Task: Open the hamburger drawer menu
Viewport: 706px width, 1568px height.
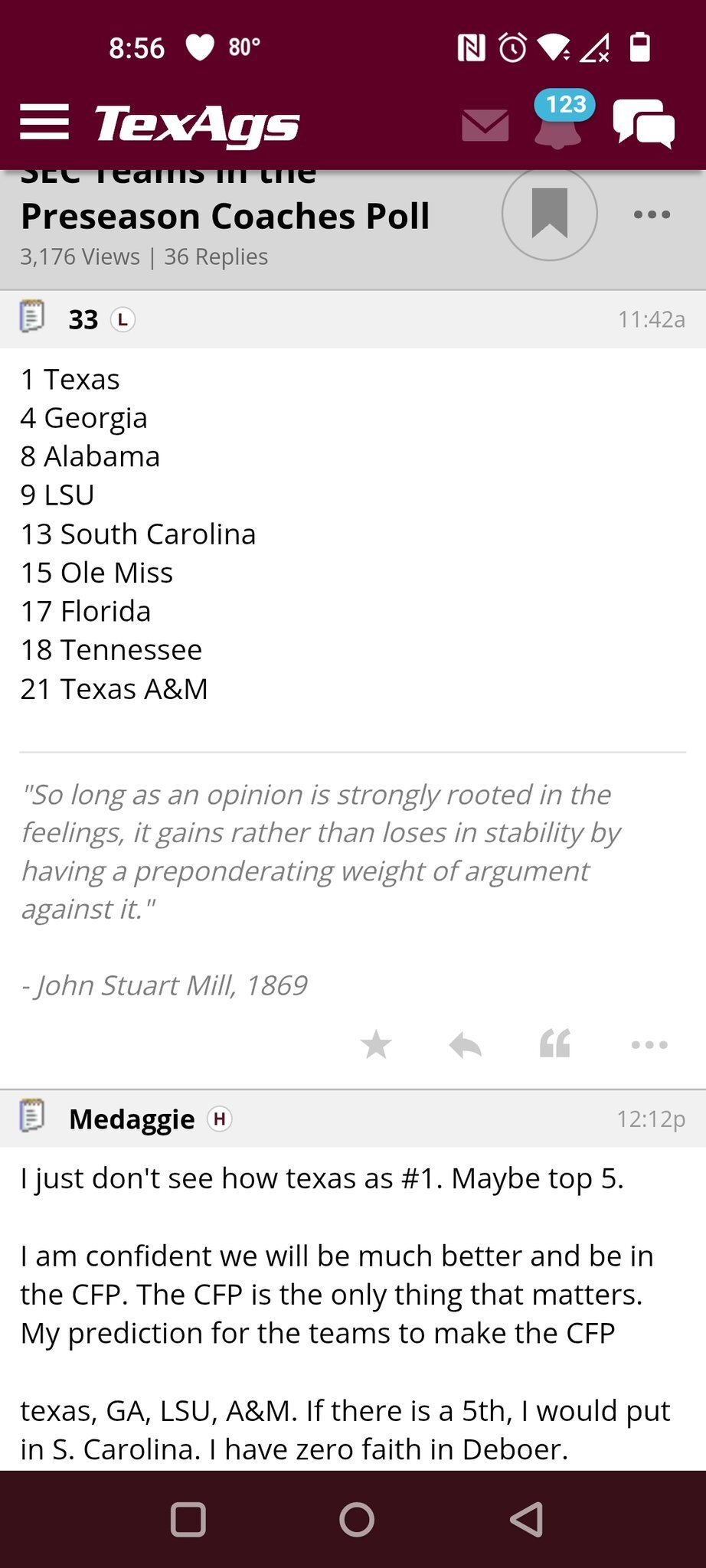Action: 44,122
